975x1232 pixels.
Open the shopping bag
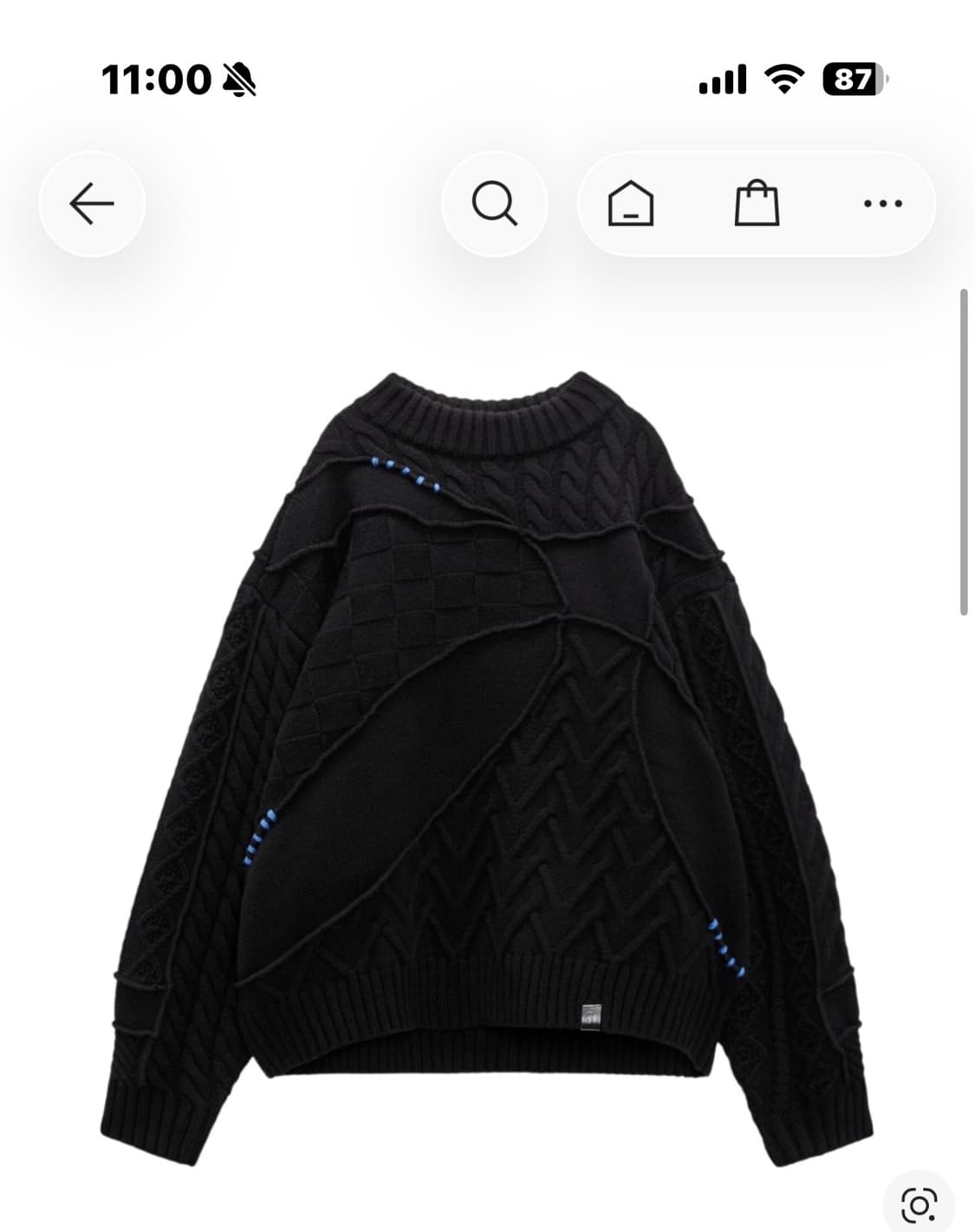[757, 203]
